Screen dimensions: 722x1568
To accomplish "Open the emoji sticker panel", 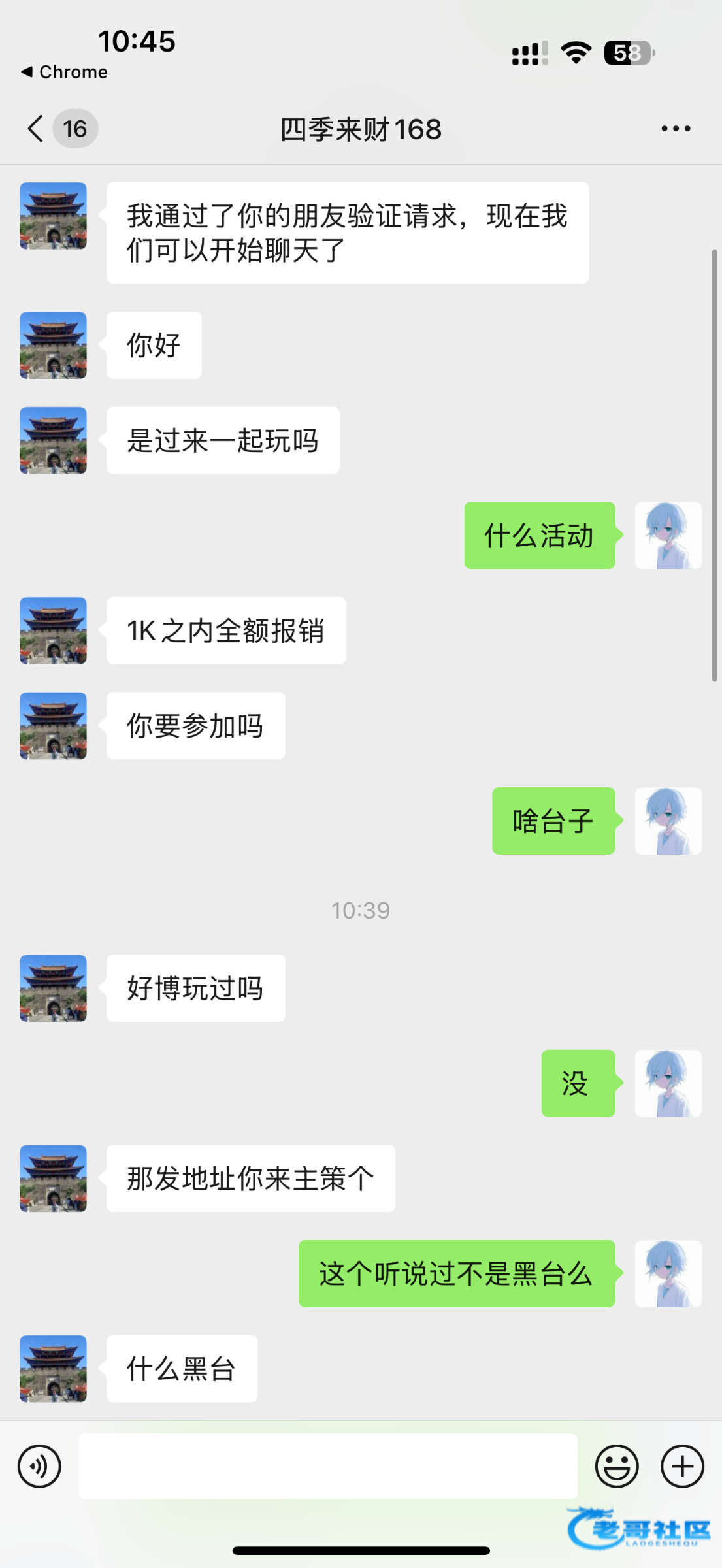I will [x=616, y=1467].
